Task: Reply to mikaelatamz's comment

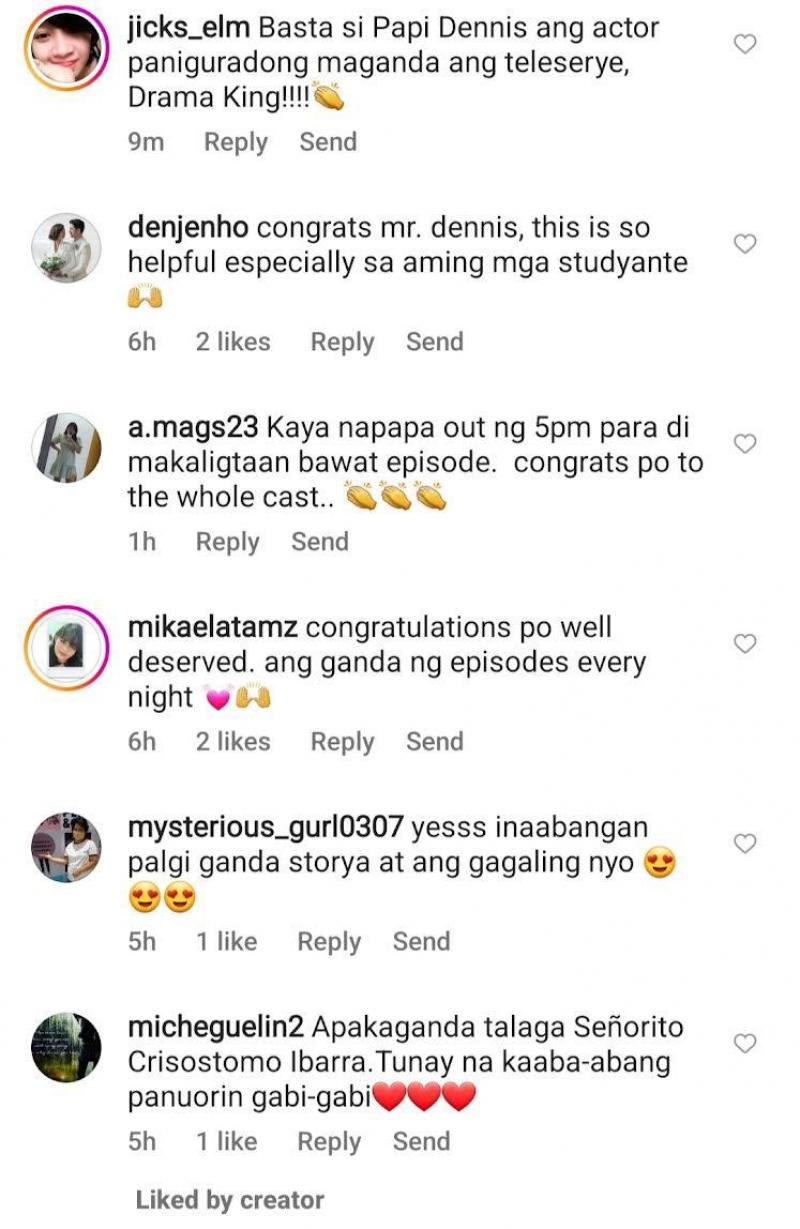Action: pyautogui.click(x=341, y=742)
